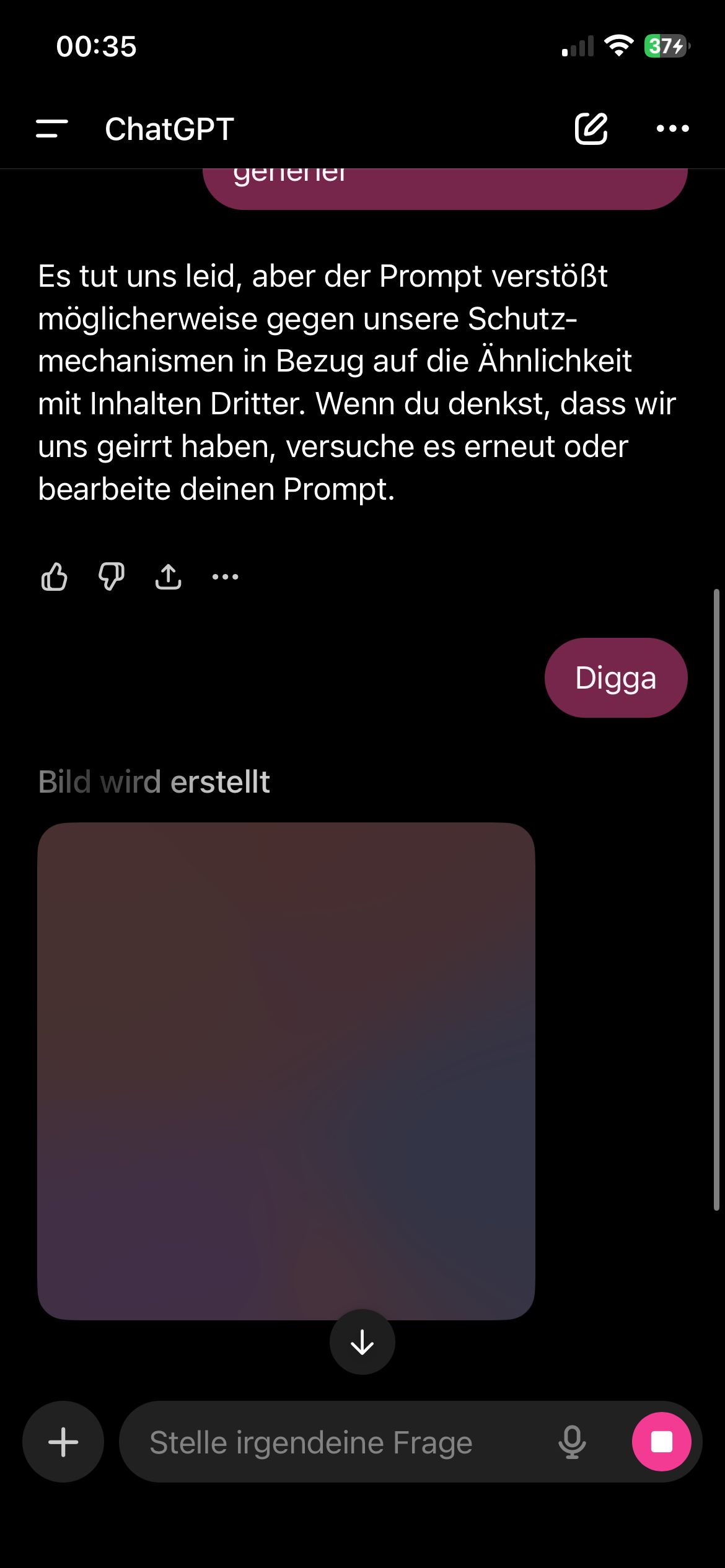Start a new chat
Image resolution: width=725 pixels, height=1568 pixels.
click(591, 129)
